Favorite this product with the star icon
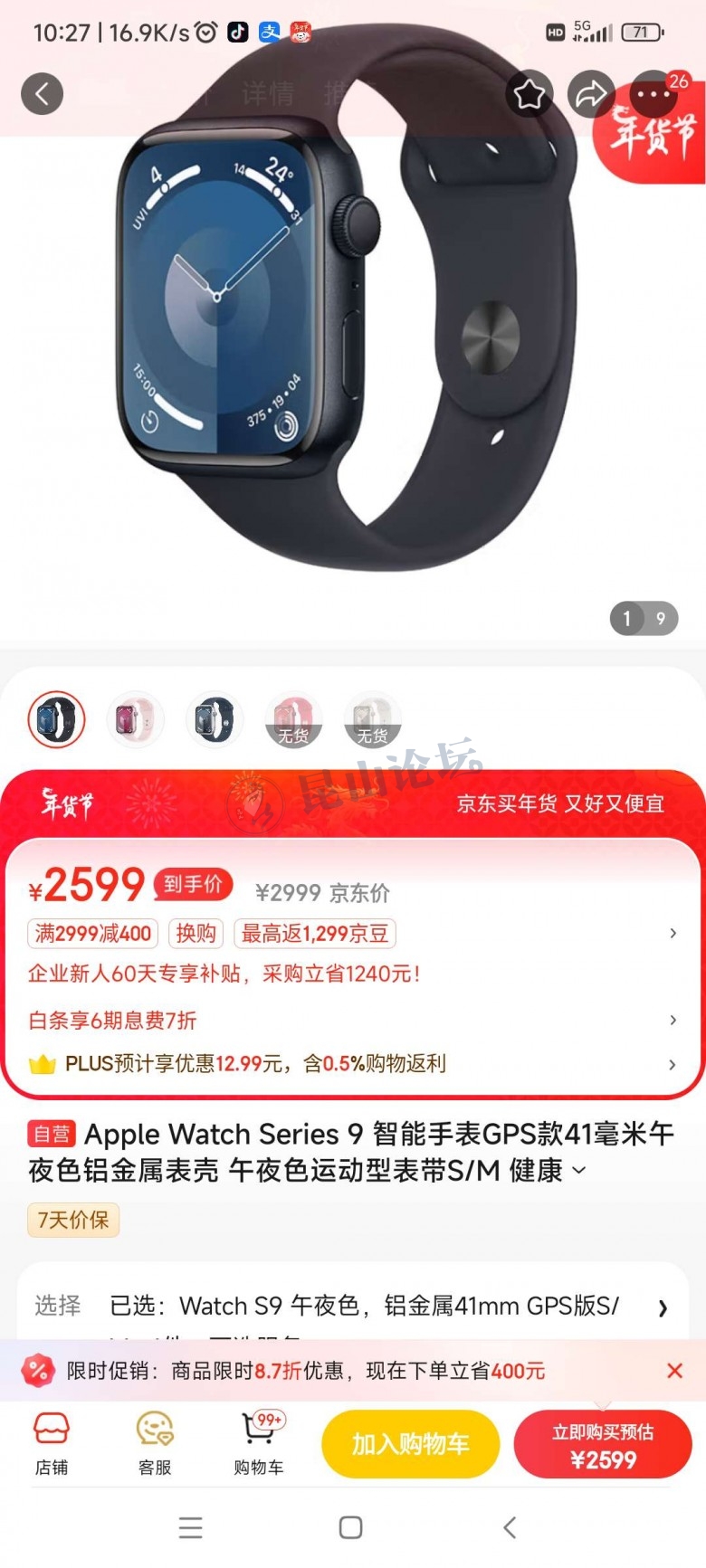The width and height of the screenshot is (706, 1568). (x=529, y=94)
